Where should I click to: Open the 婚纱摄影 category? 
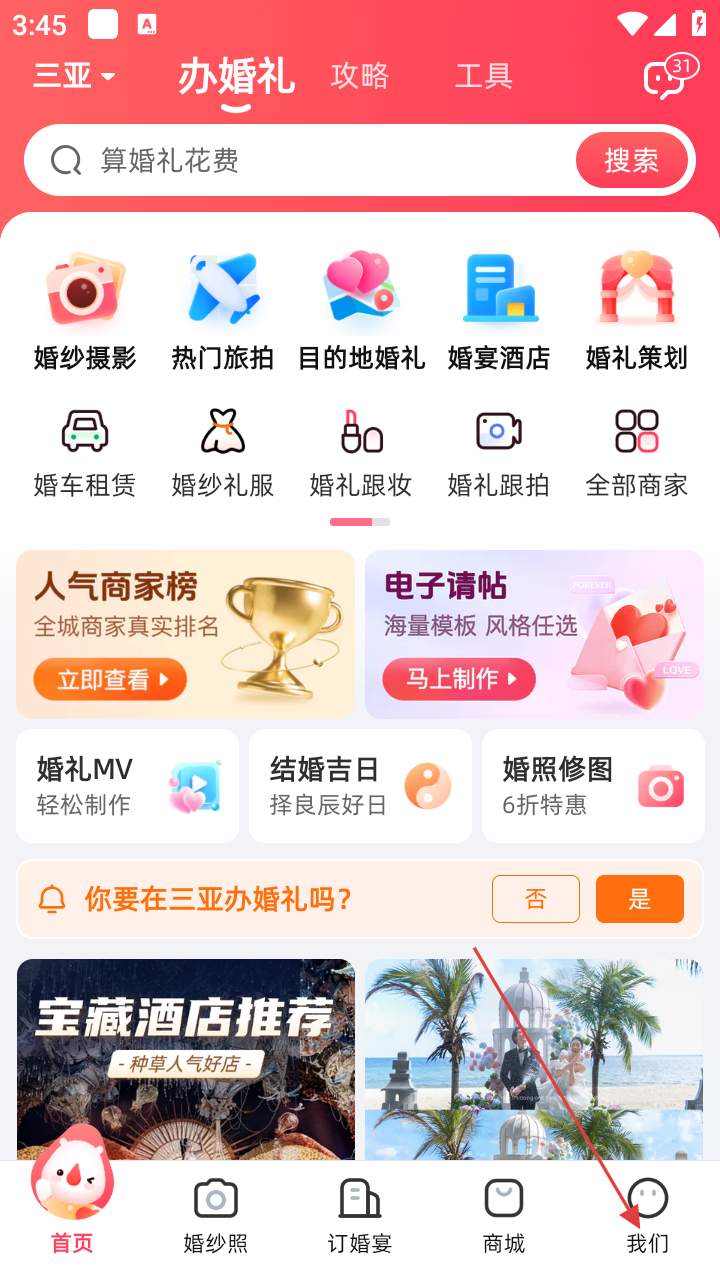85,312
